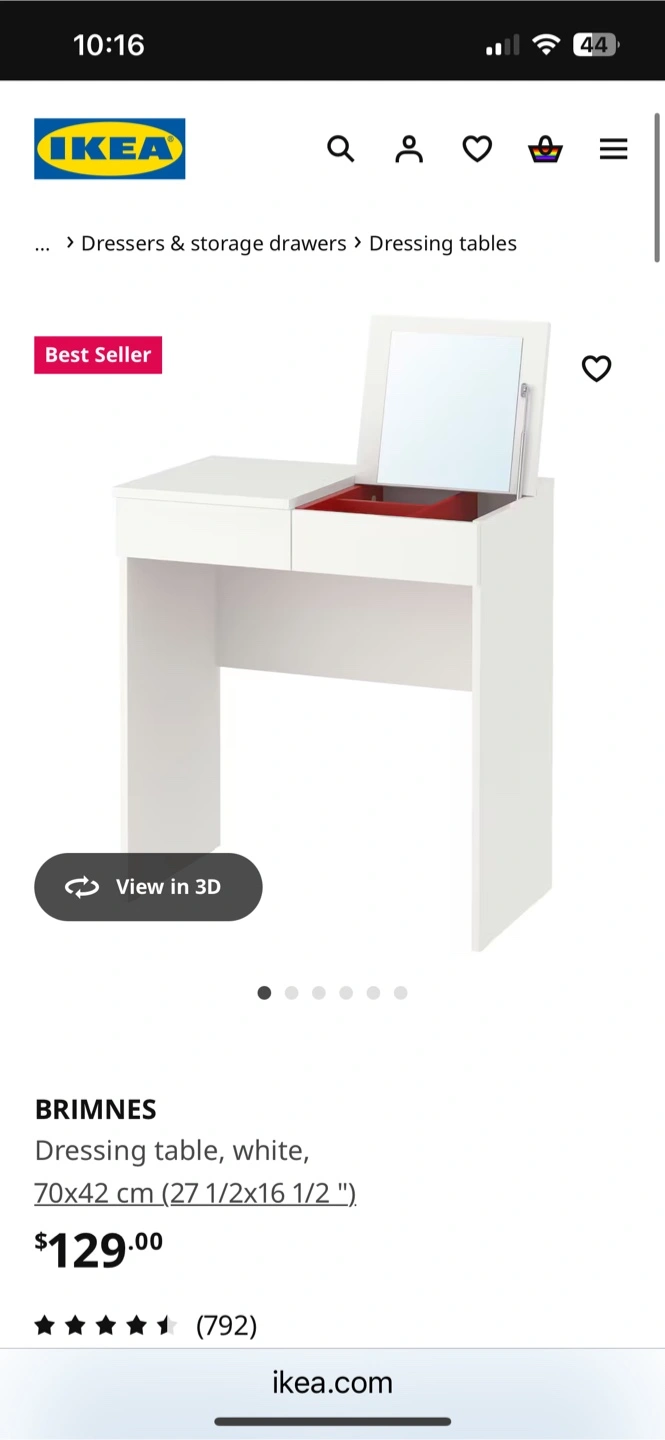The width and height of the screenshot is (665, 1440).
Task: Go to IKEA home via logo
Action: (110, 149)
